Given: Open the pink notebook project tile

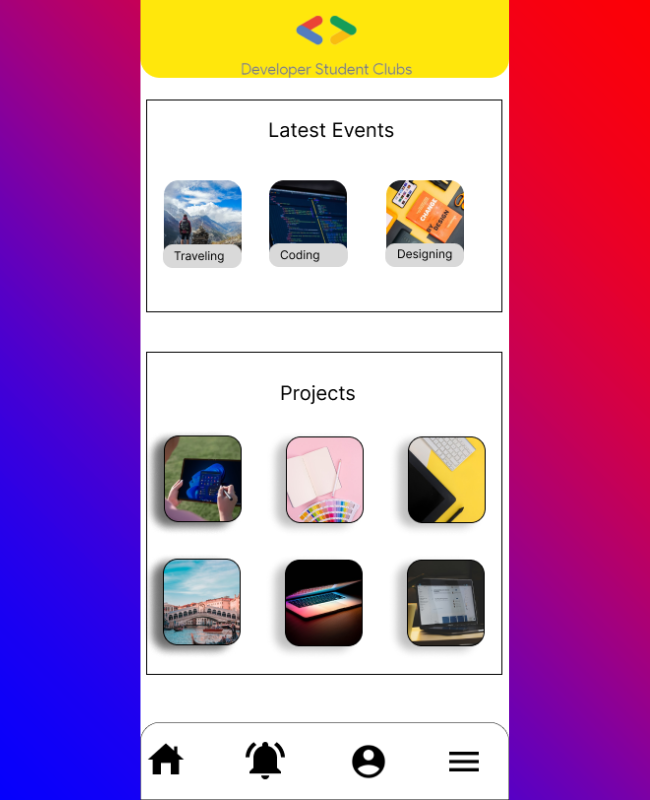Looking at the screenshot, I should (325, 479).
